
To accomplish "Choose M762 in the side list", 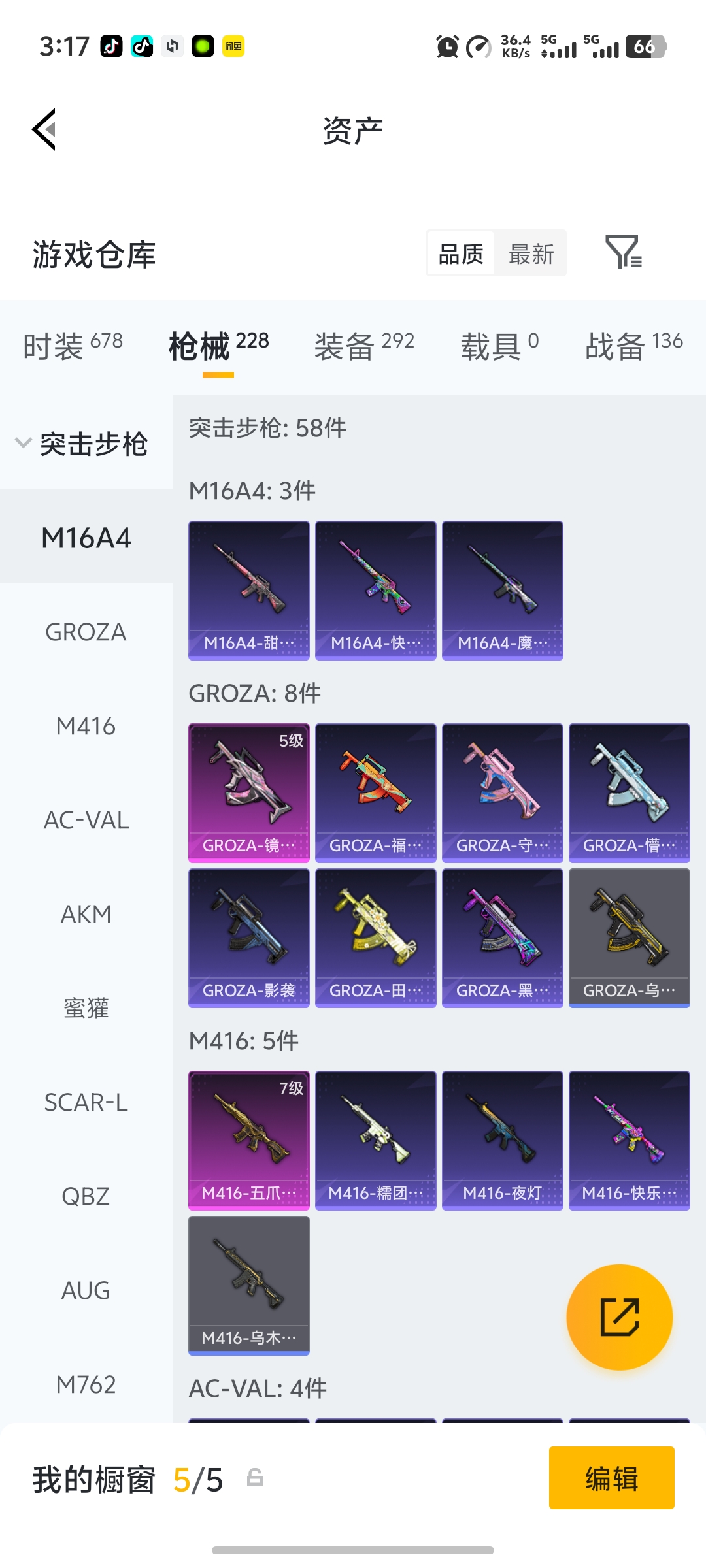I will click(x=86, y=1384).
